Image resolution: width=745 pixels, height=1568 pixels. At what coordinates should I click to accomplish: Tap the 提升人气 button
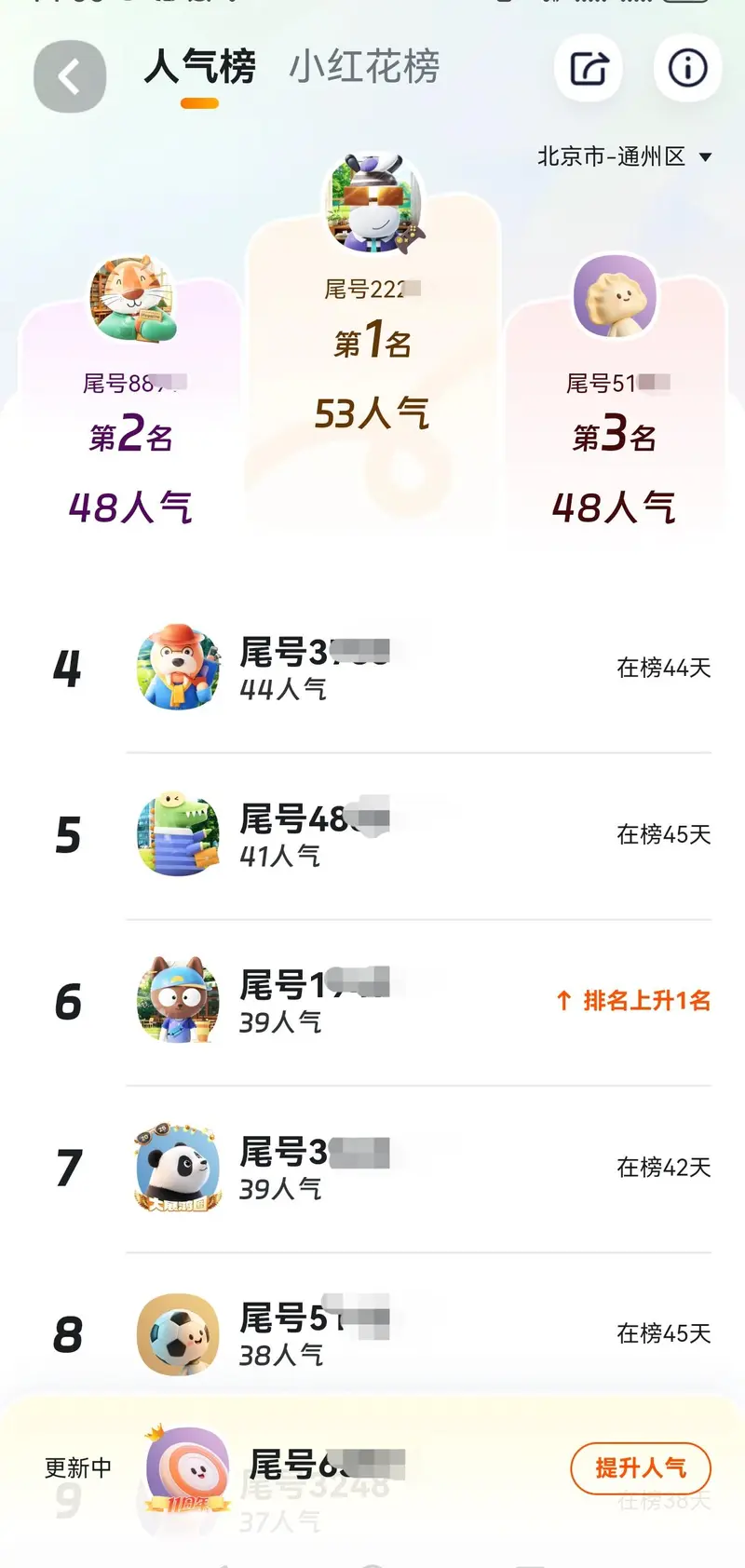coord(640,1467)
